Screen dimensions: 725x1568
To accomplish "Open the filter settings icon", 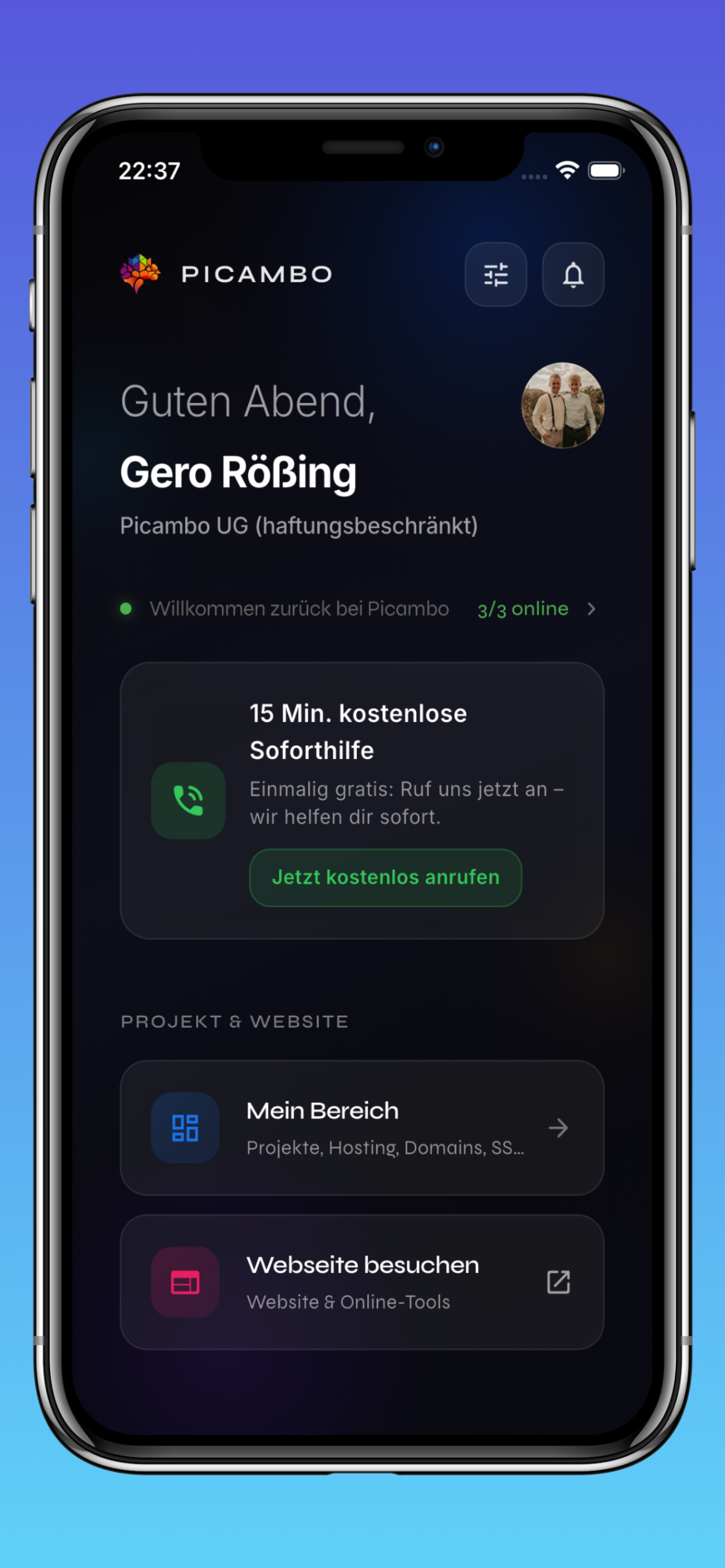I will 496,274.
